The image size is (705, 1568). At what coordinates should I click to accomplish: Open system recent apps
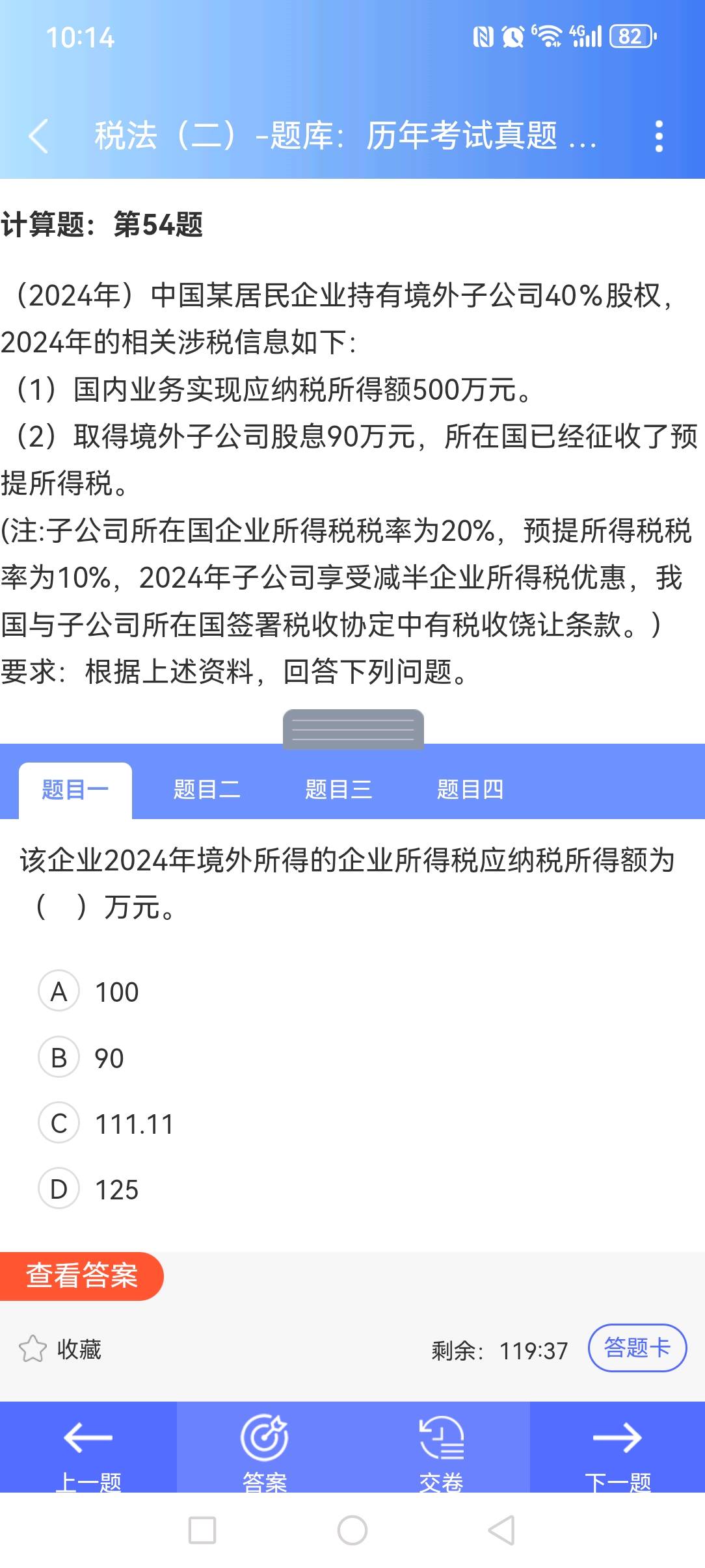(x=202, y=1530)
